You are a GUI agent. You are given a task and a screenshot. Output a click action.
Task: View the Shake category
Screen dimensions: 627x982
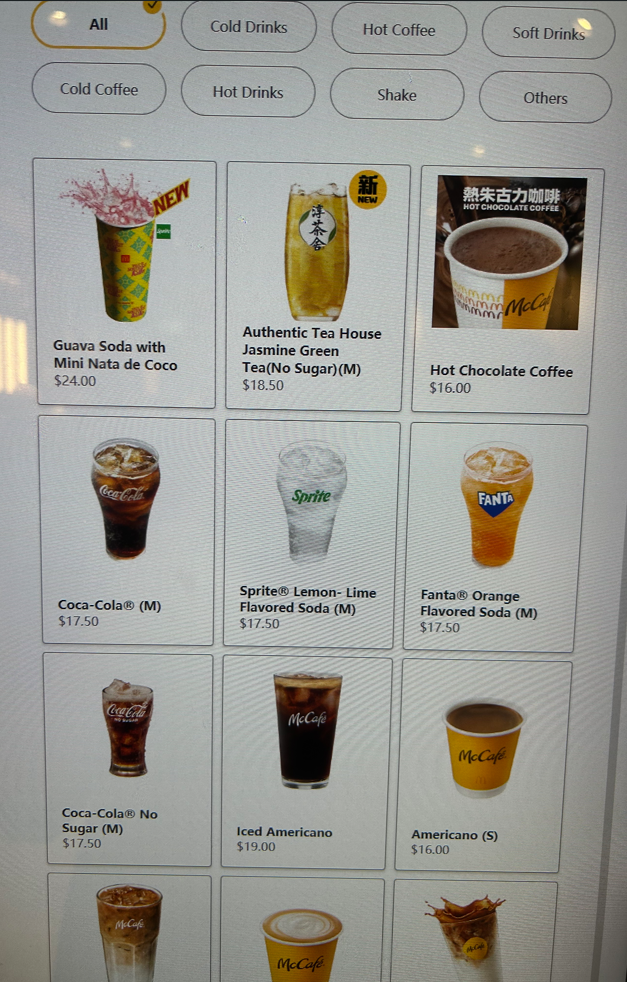(397, 95)
